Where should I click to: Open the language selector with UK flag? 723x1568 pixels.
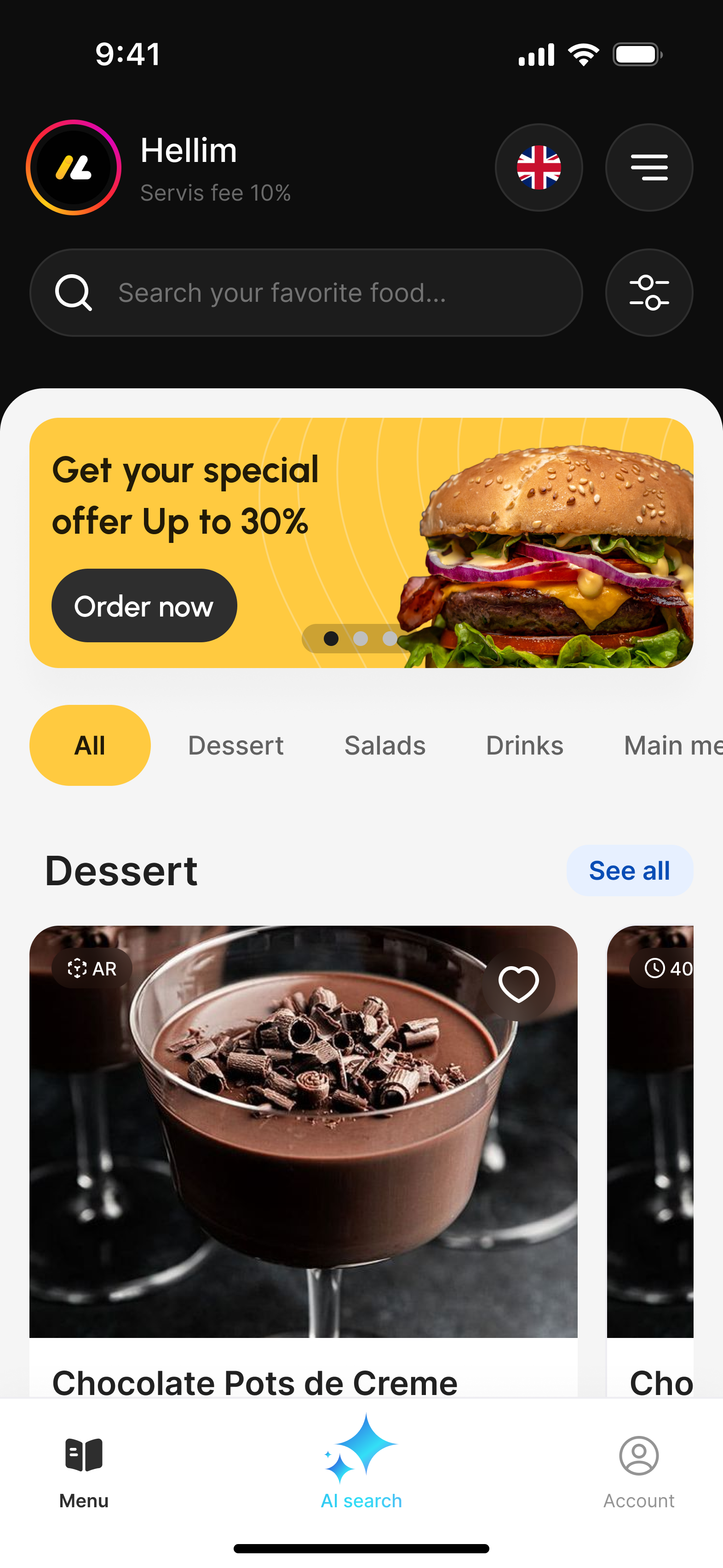coord(539,167)
